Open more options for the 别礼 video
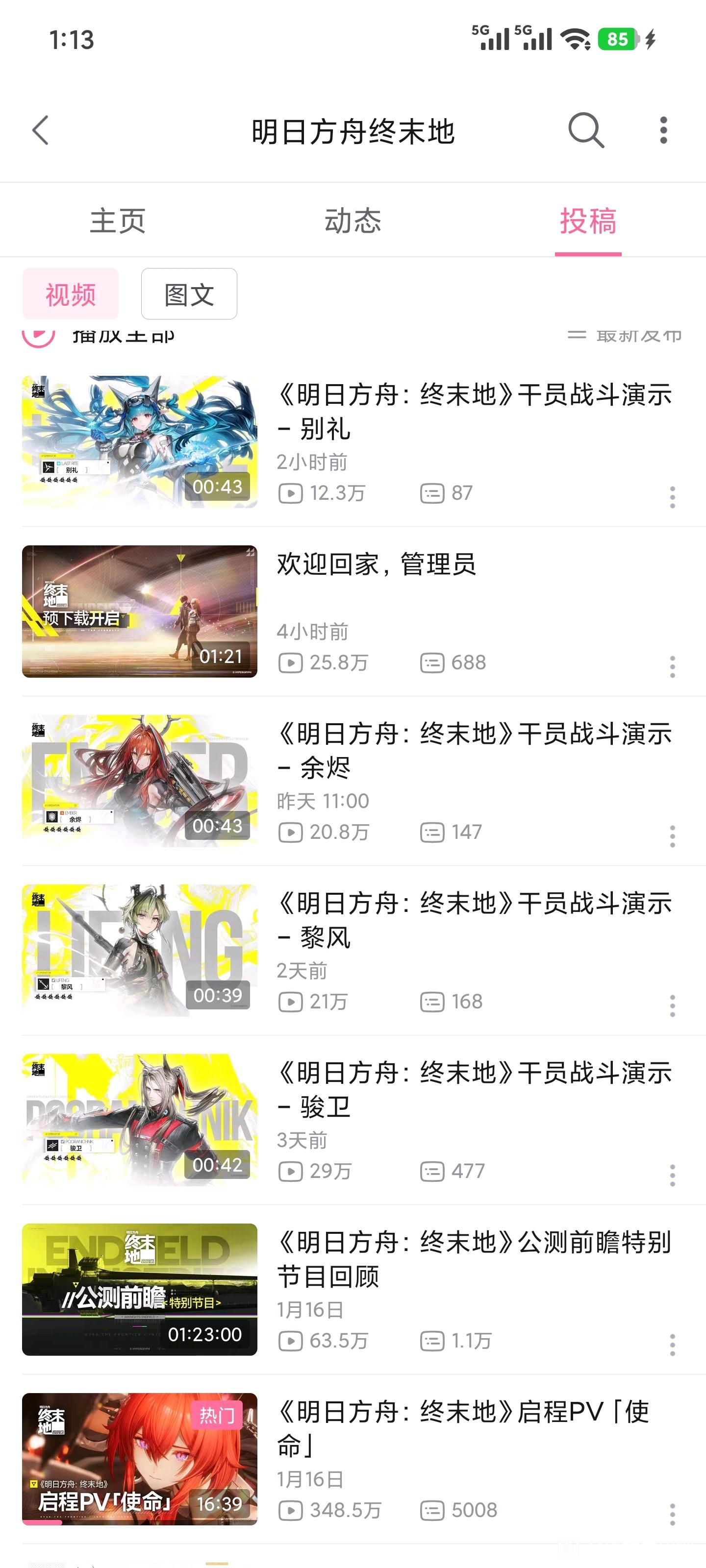 673,497
